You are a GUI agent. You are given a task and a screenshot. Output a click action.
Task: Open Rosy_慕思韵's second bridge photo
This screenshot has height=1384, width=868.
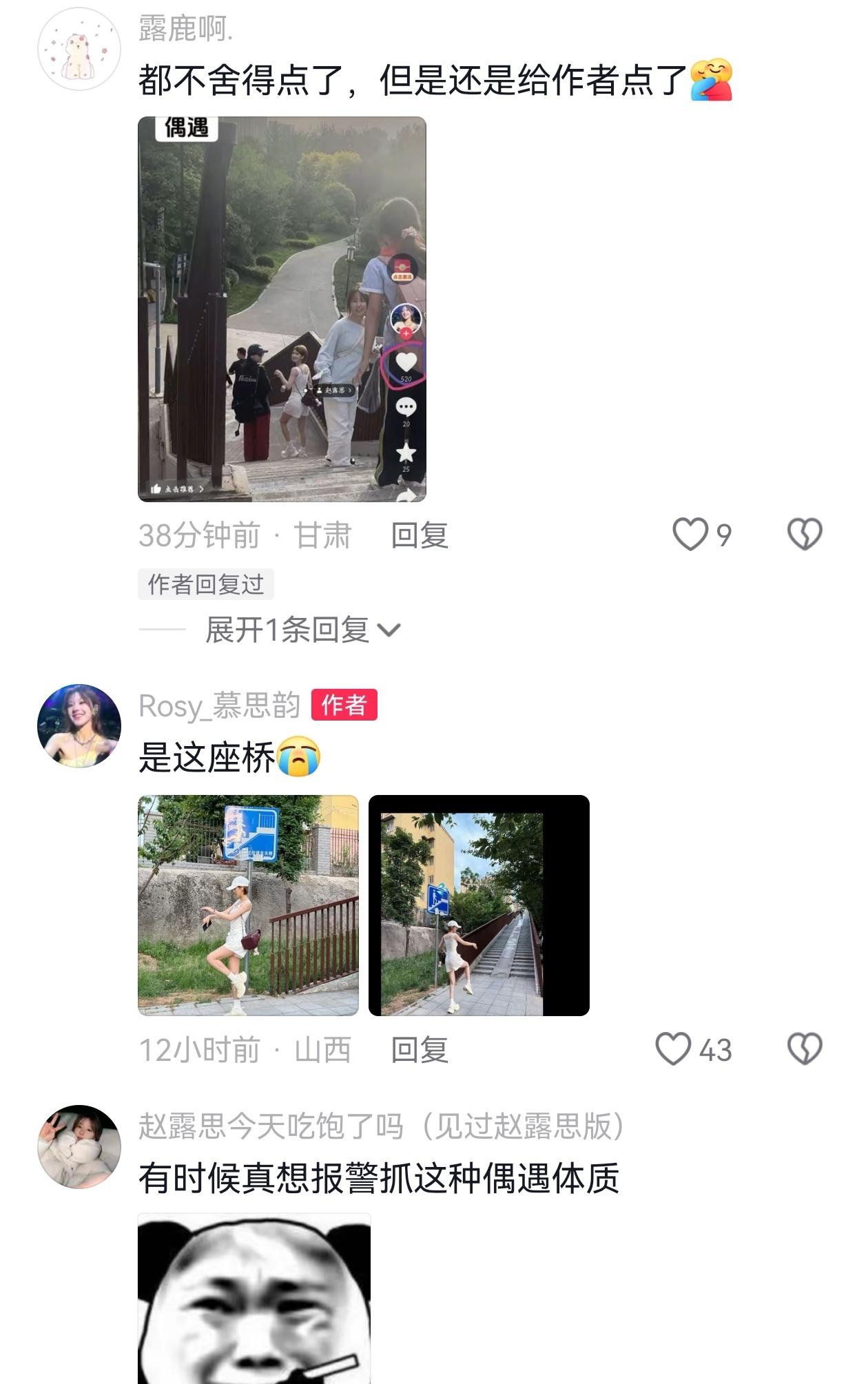(479, 905)
